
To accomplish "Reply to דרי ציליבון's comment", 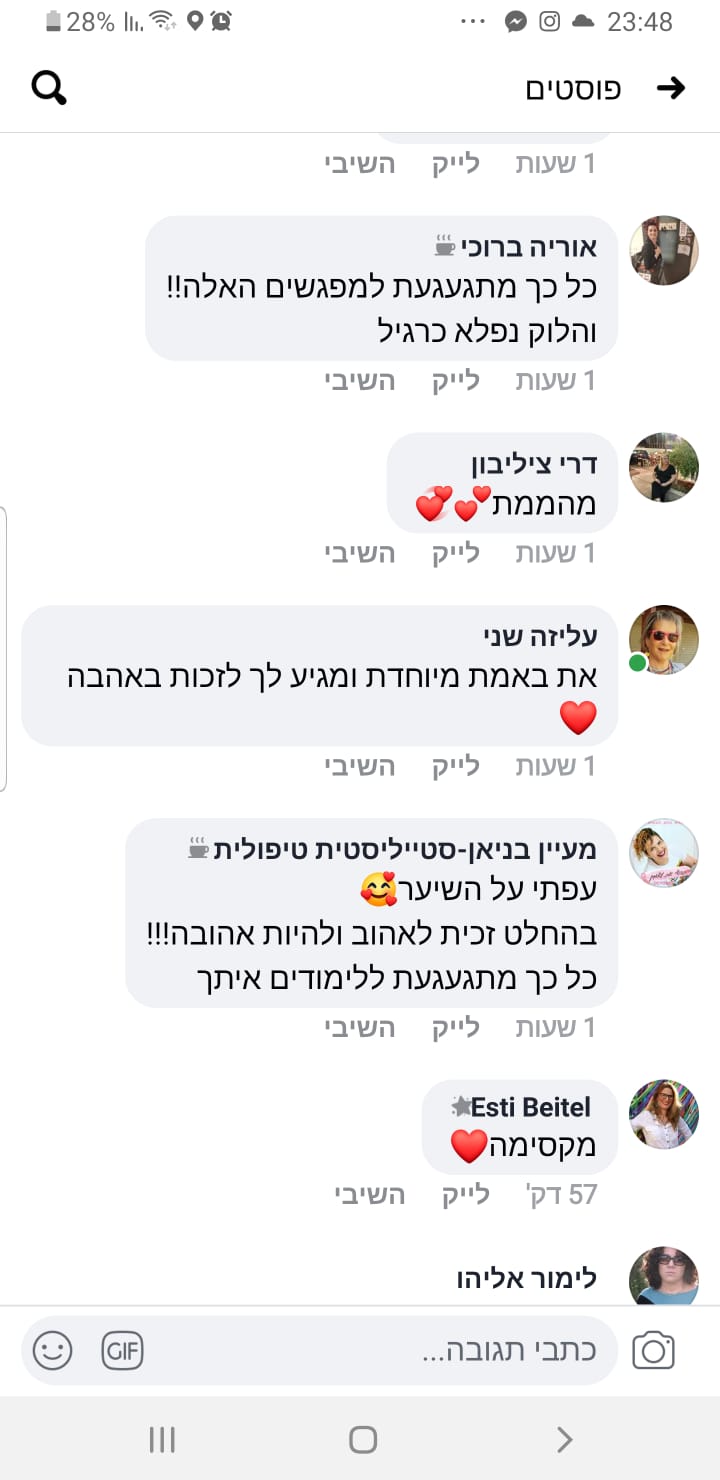I will [x=360, y=553].
